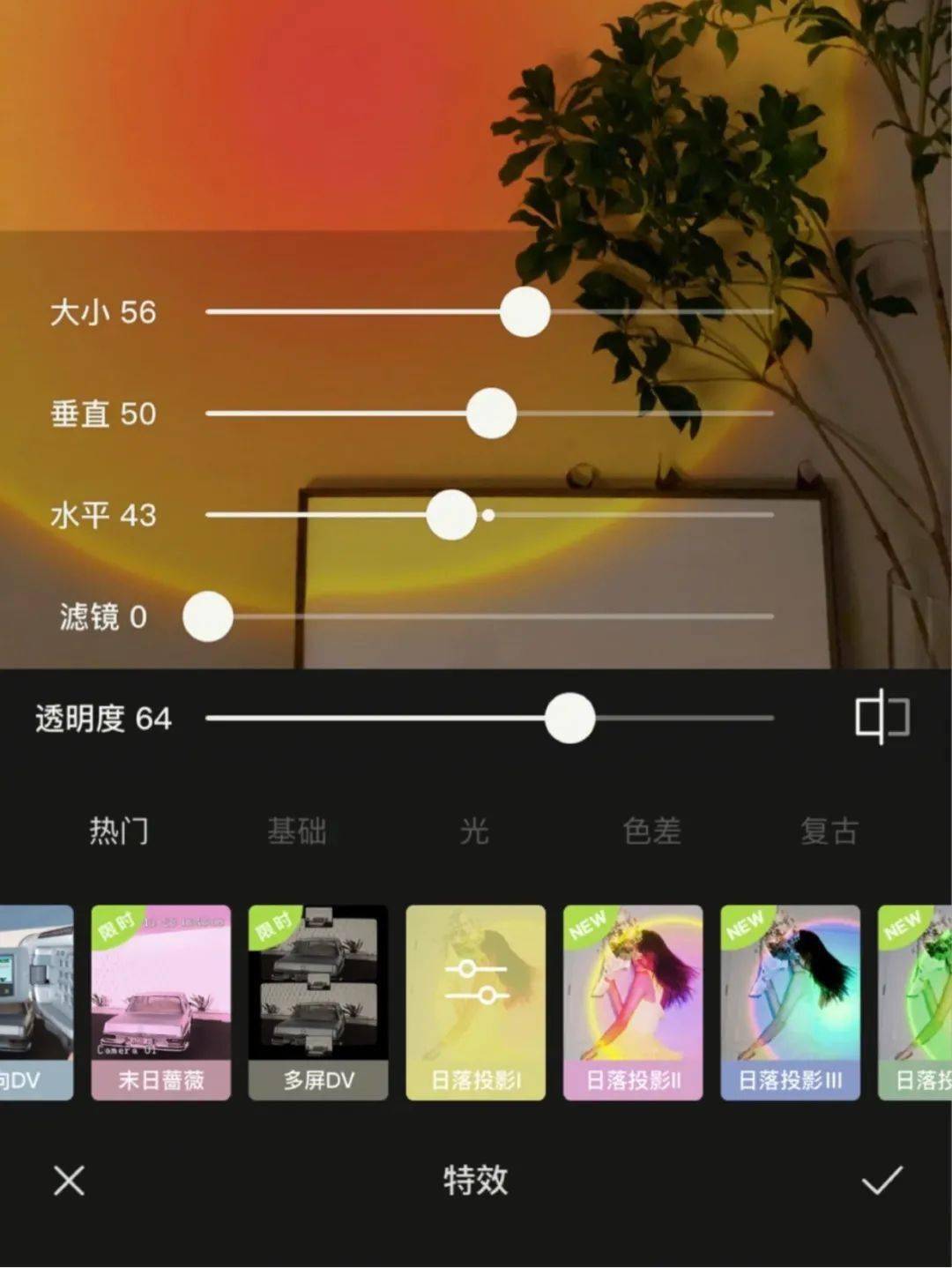This screenshot has height=1268, width=952.
Task: Choose the 多屏DV effect
Action: pyautogui.click(x=318, y=1002)
